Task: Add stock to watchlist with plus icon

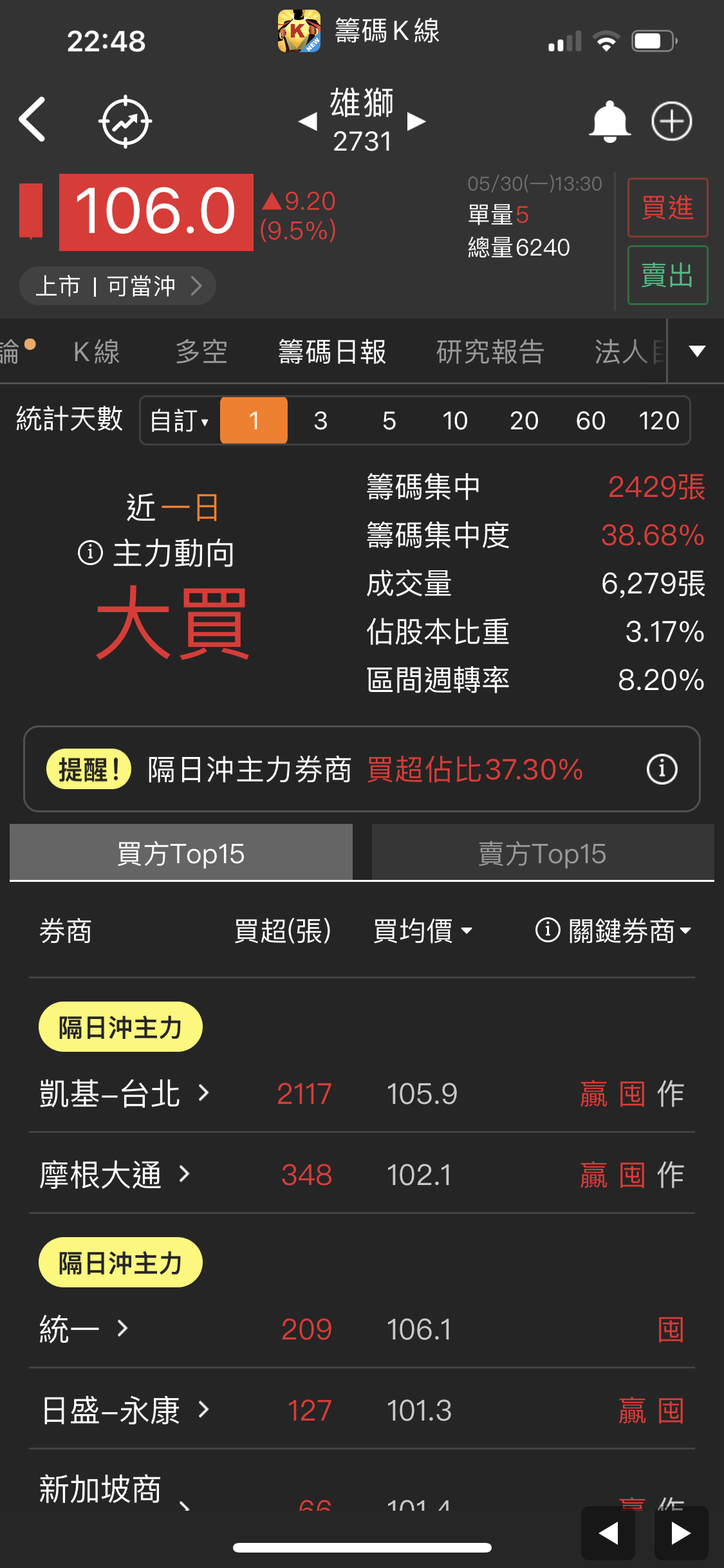Action: point(671,121)
